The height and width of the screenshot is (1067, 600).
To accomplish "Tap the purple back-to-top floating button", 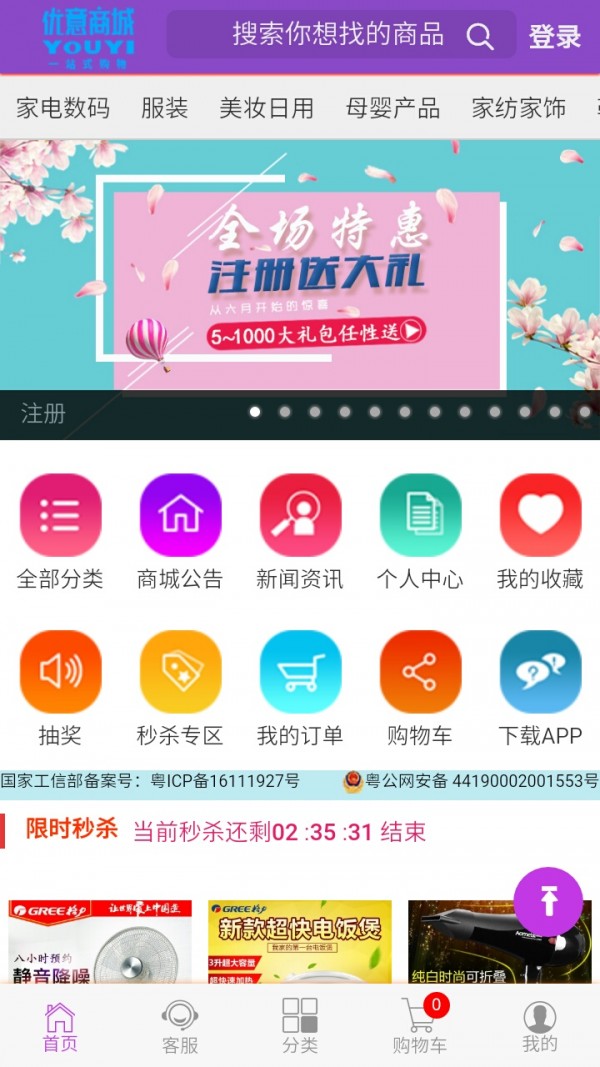I will (548, 901).
